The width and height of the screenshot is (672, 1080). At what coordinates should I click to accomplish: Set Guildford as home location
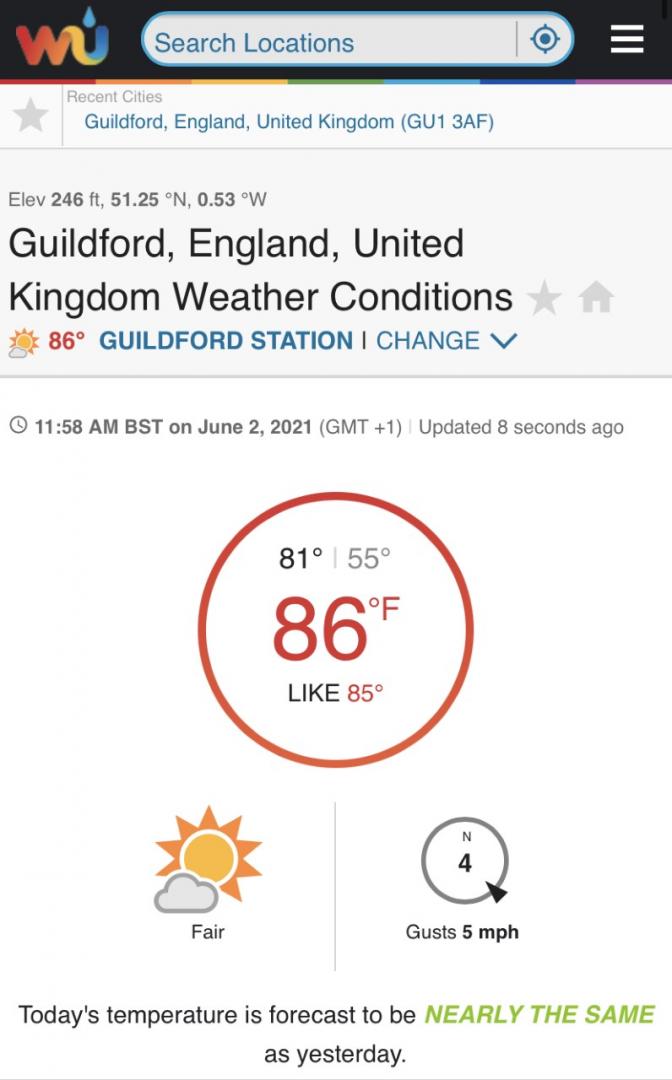click(x=596, y=297)
